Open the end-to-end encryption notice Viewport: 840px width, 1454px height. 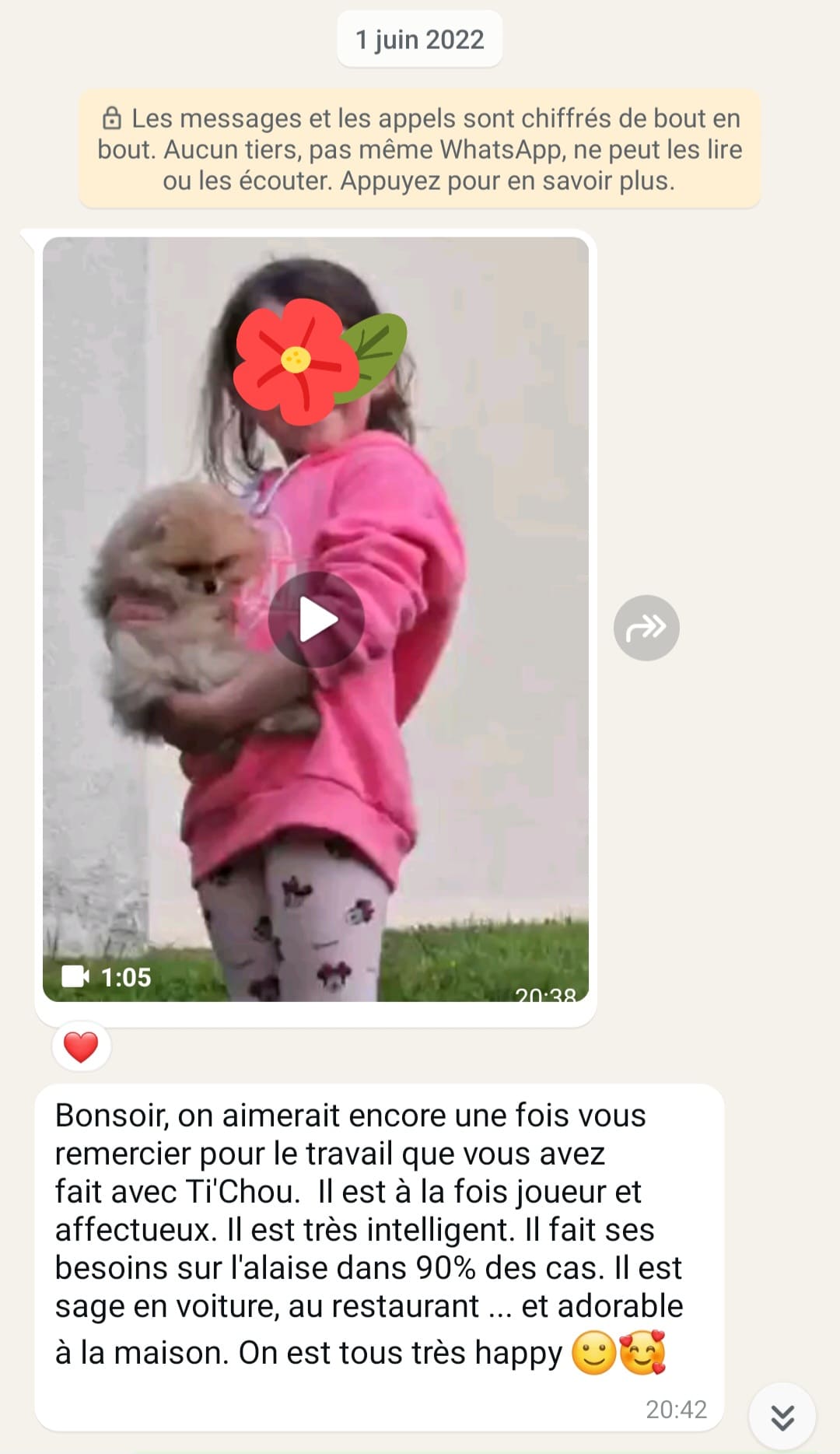tap(419, 149)
